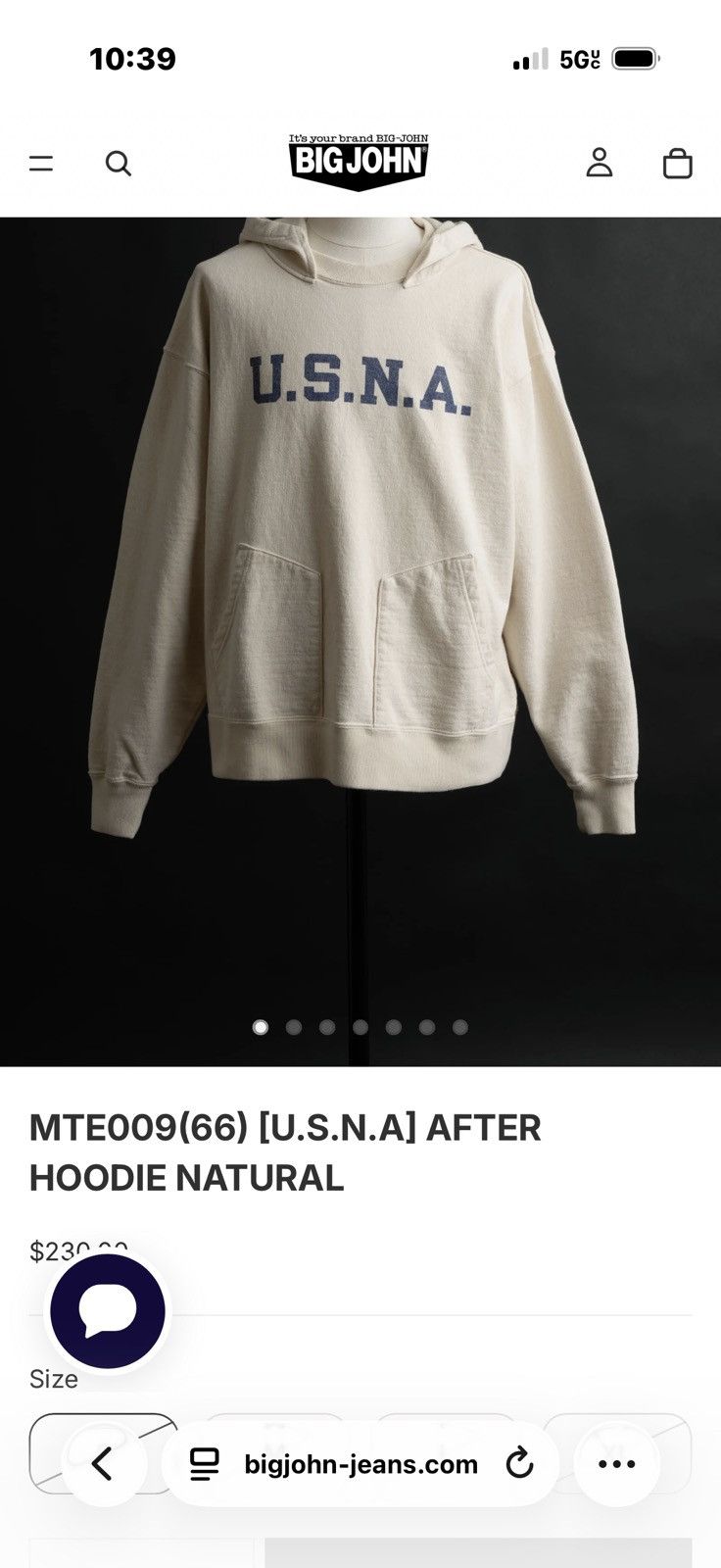Open the shopping bag

point(678,163)
